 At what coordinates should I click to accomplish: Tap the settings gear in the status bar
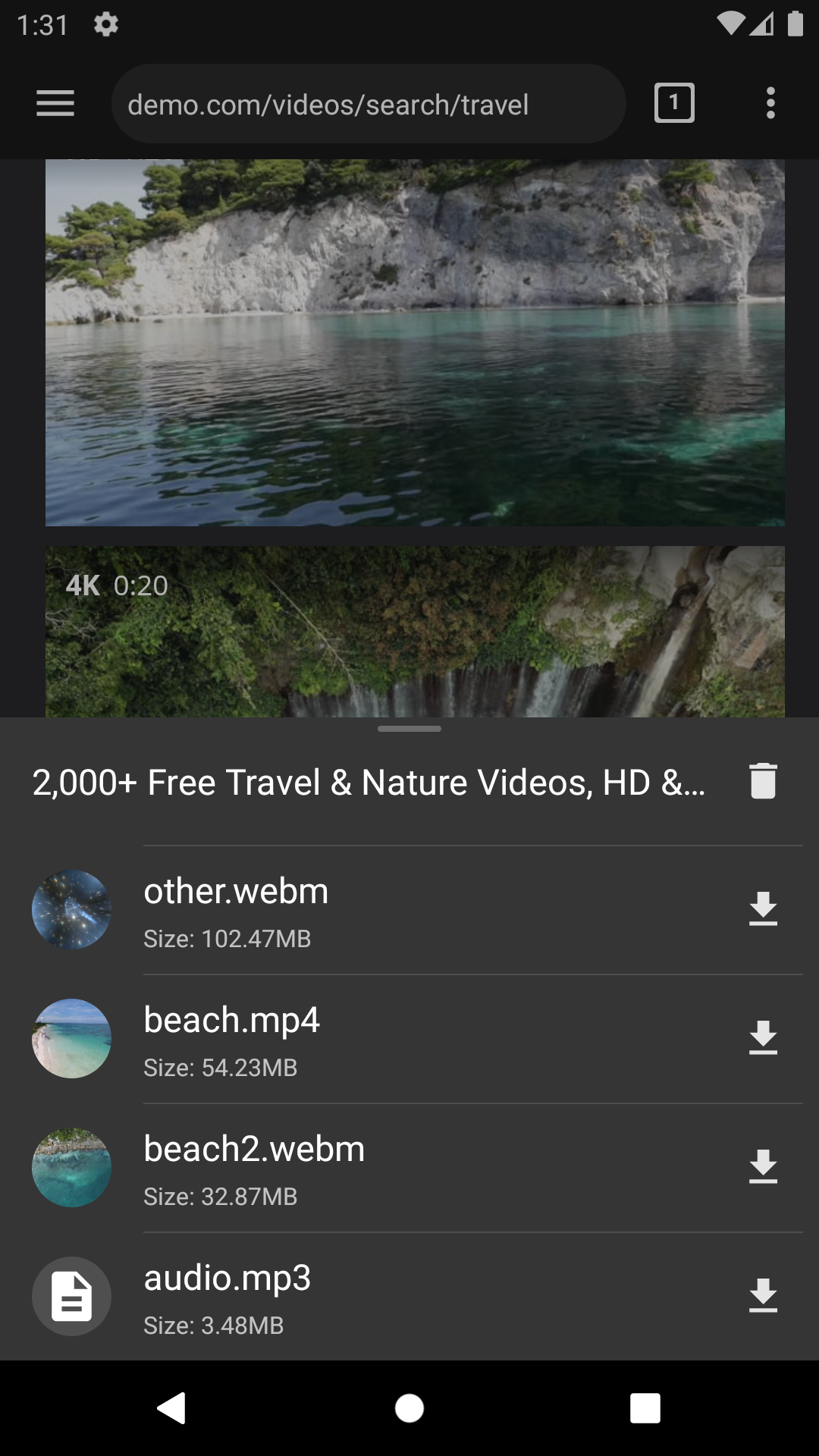(105, 24)
